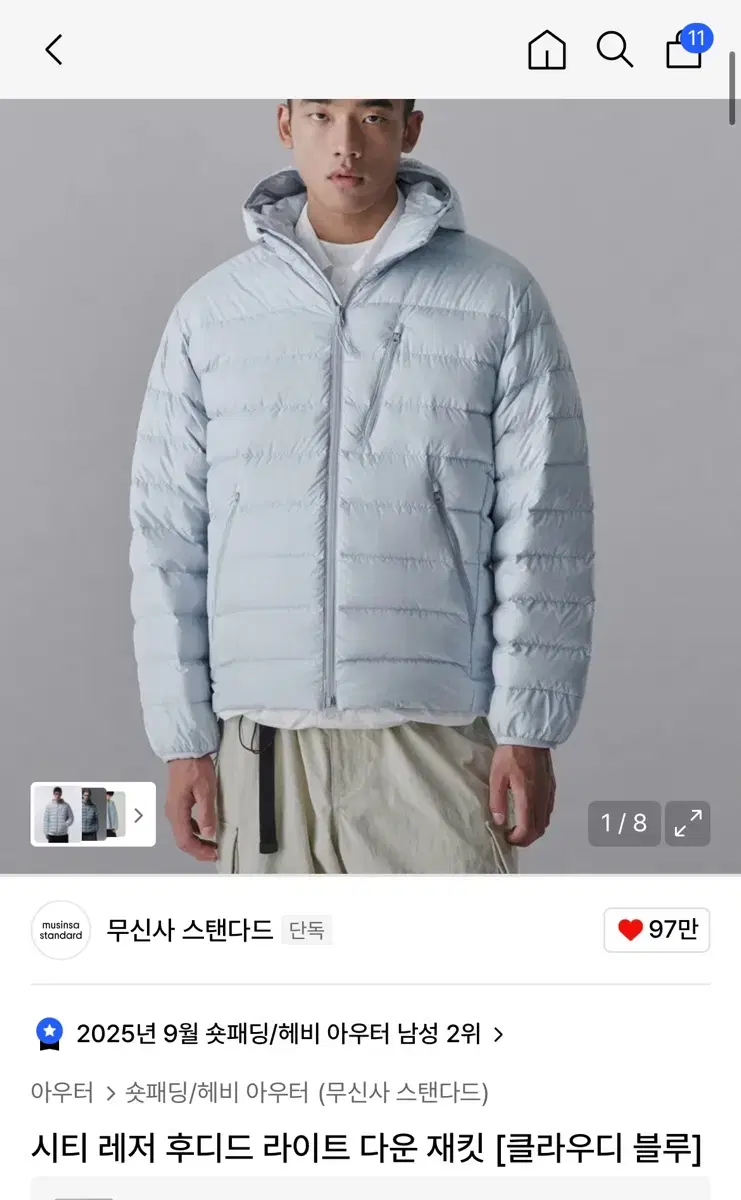Viewport: 741px width, 1200px height.
Task: Tap the back arrow at top left
Action: (x=52, y=49)
